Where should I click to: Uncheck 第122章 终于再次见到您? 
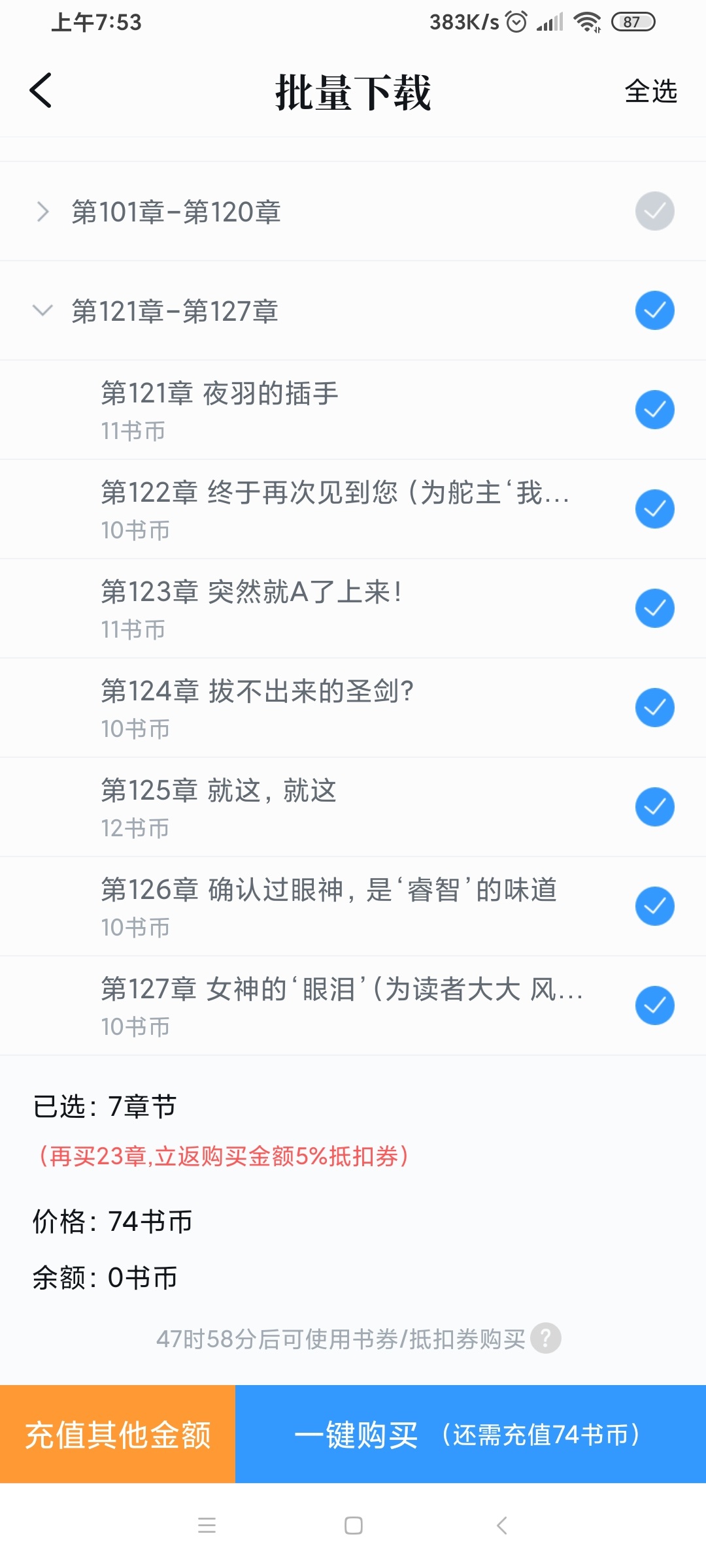654,509
